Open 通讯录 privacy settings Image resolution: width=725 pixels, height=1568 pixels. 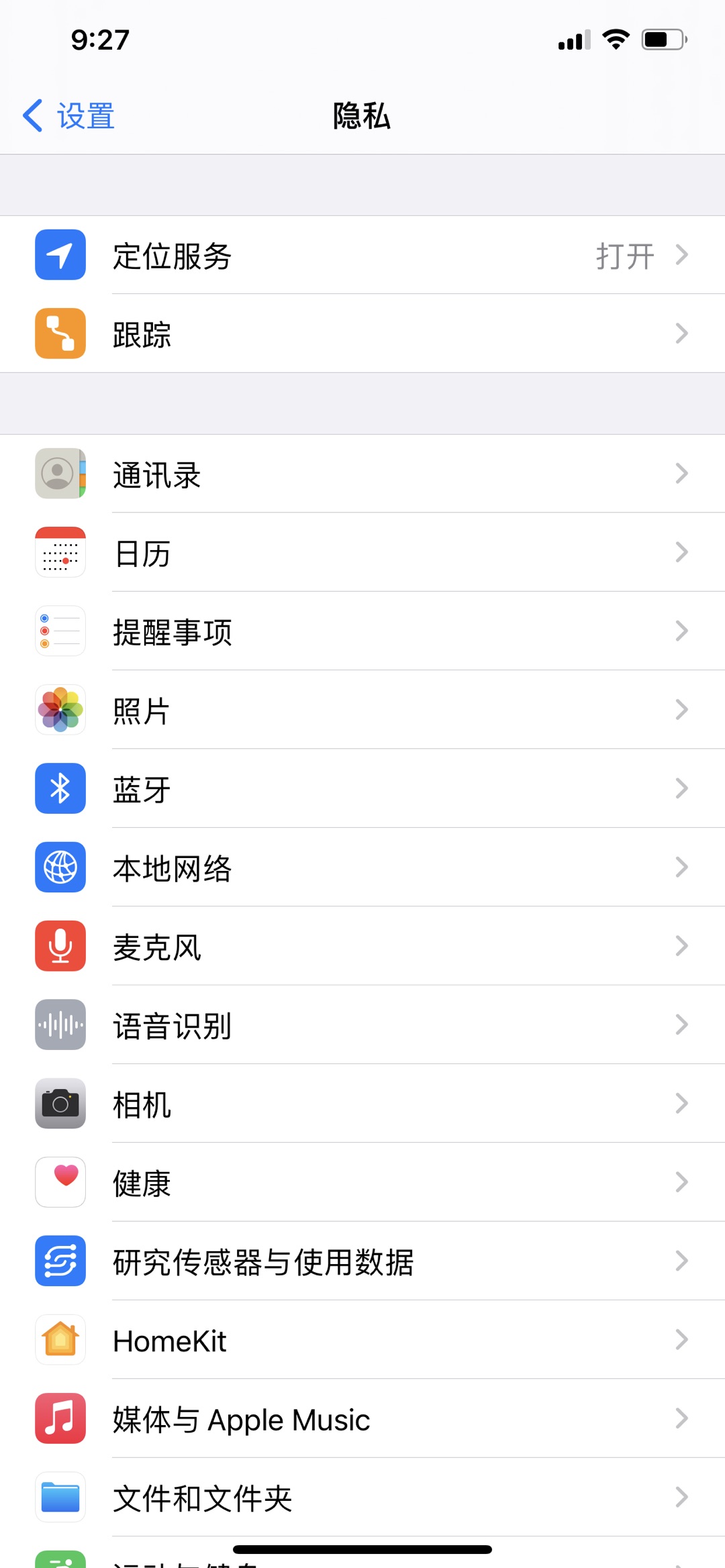[x=362, y=474]
